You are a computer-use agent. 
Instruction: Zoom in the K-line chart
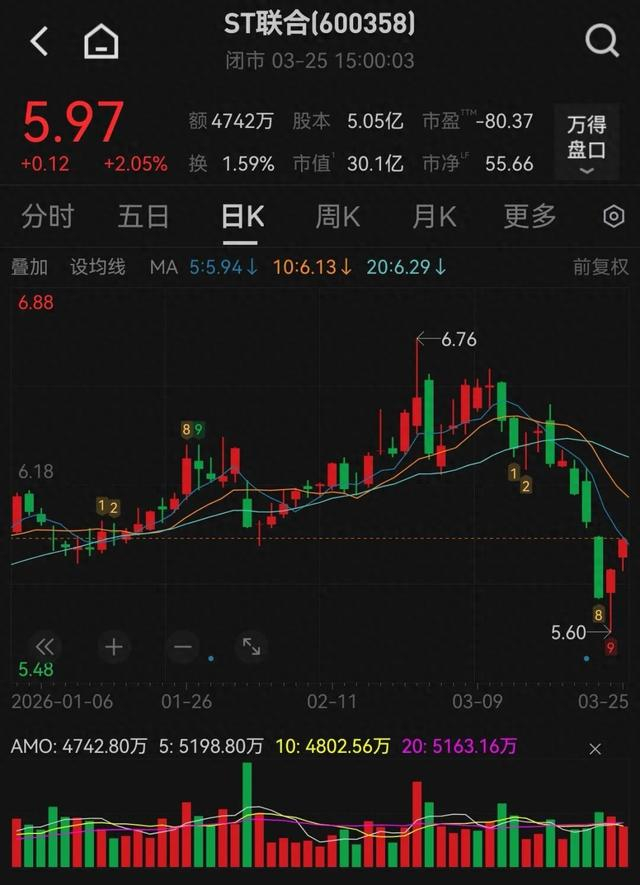tap(113, 647)
